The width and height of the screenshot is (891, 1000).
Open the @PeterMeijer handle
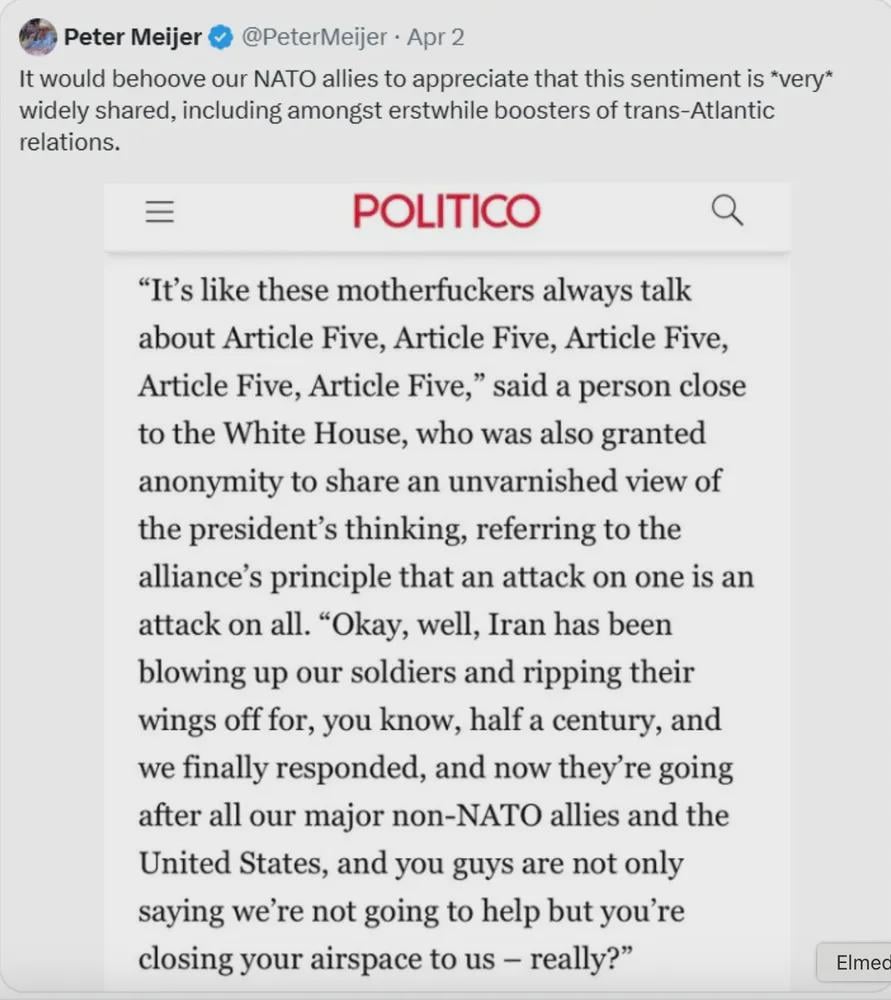pos(314,37)
